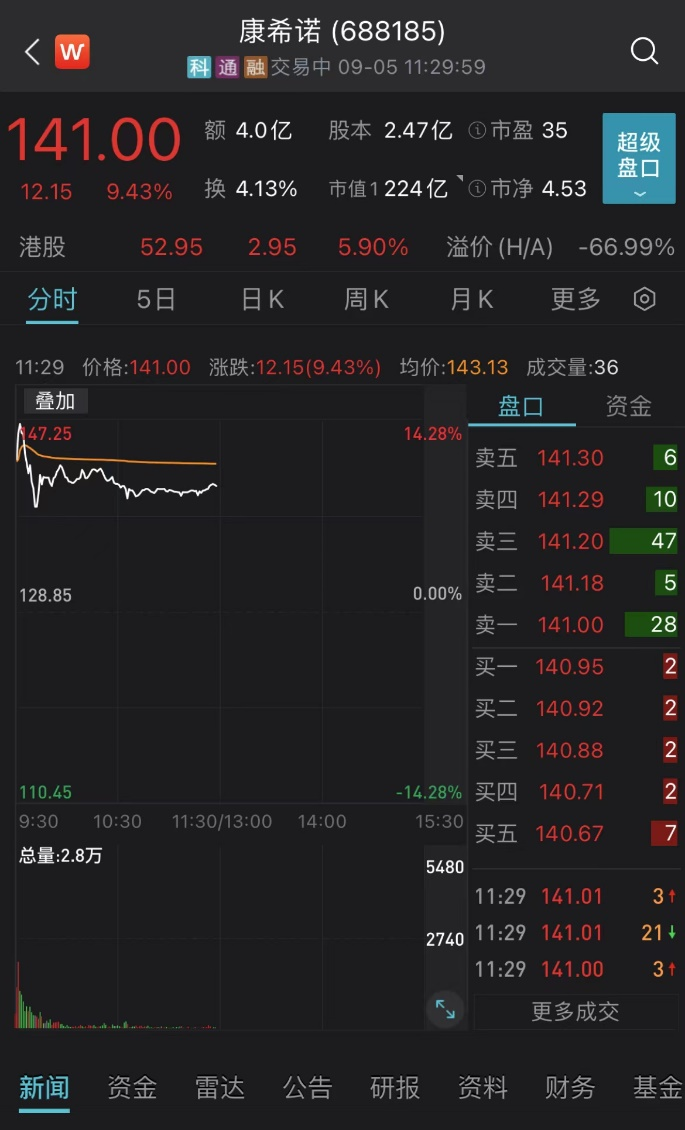This screenshot has height=1130, width=685.
Task: Switch to the 资料 tab
Action: [482, 1087]
